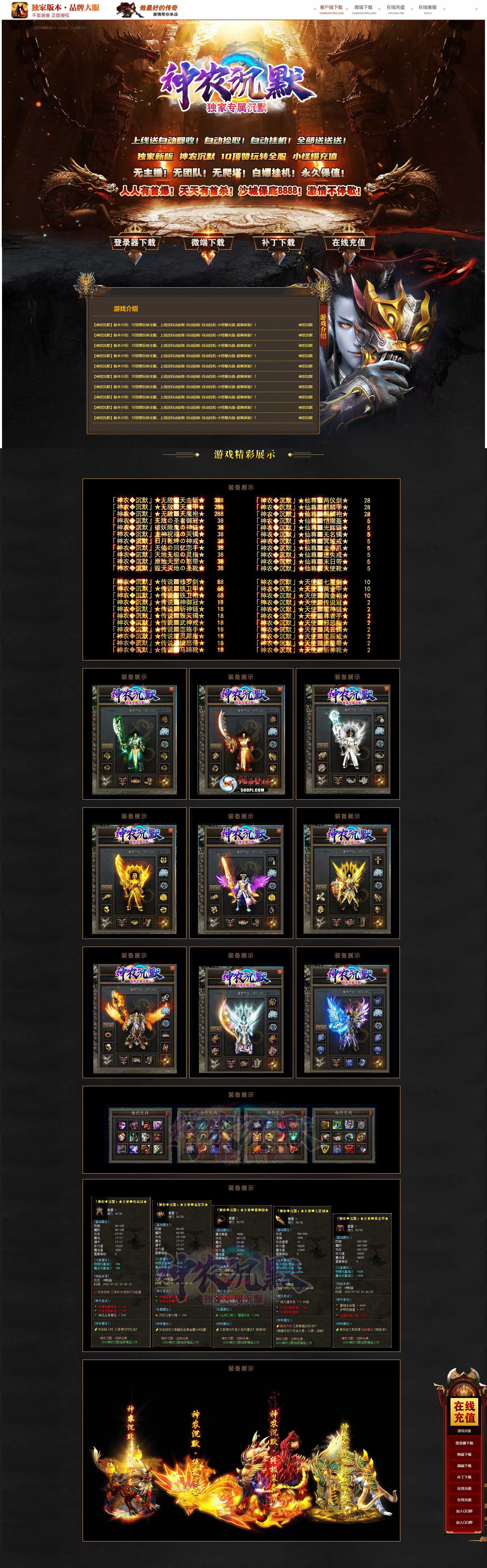This screenshot has height=1568, width=487.
Task: Tap the 补丁下载 banner button
Action: [278, 243]
